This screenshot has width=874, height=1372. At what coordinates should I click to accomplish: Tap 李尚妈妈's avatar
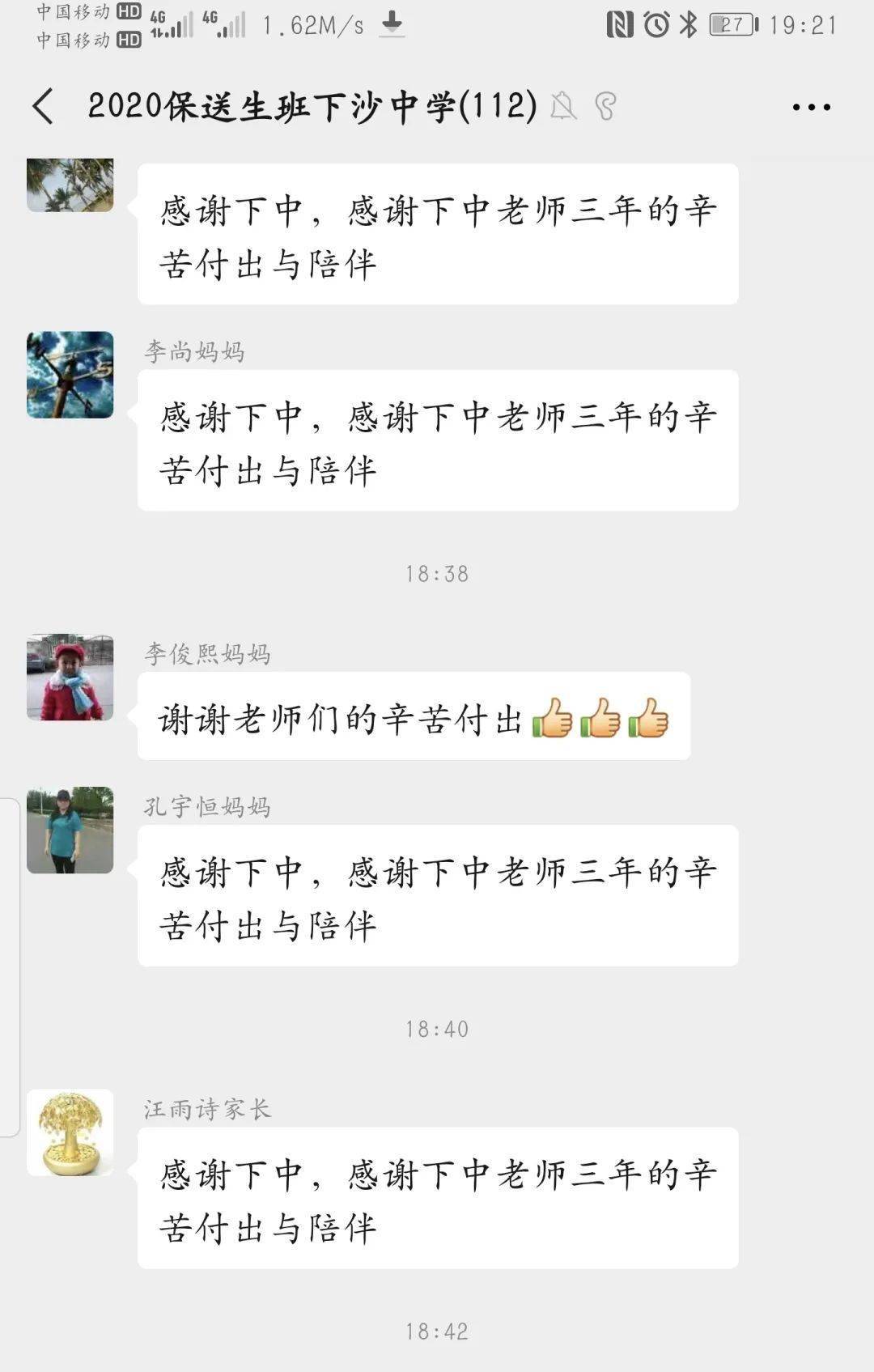(70, 375)
